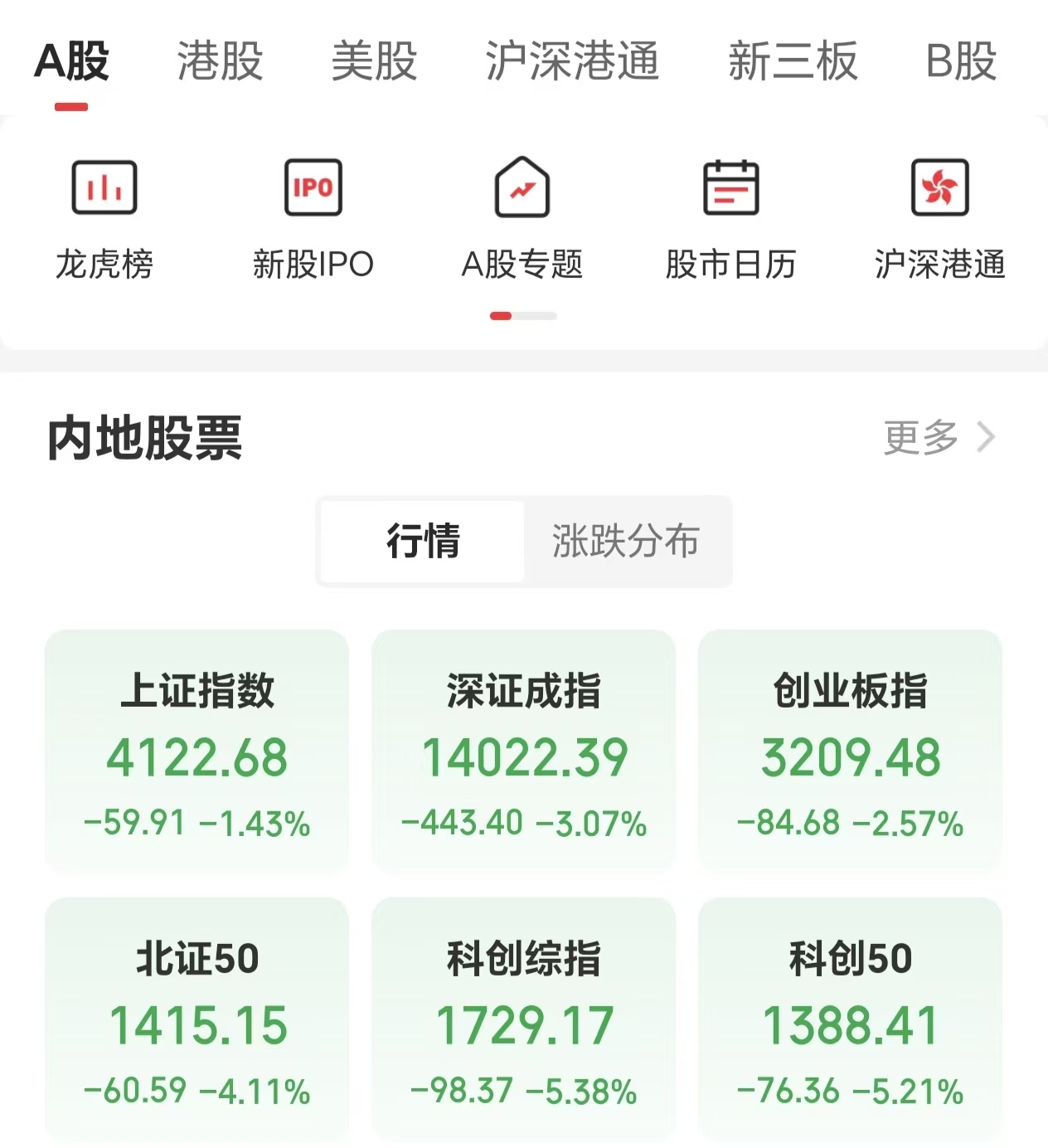Image resolution: width=1048 pixels, height=1148 pixels.
Task: Open the 上证指数 index card
Action: tap(197, 752)
